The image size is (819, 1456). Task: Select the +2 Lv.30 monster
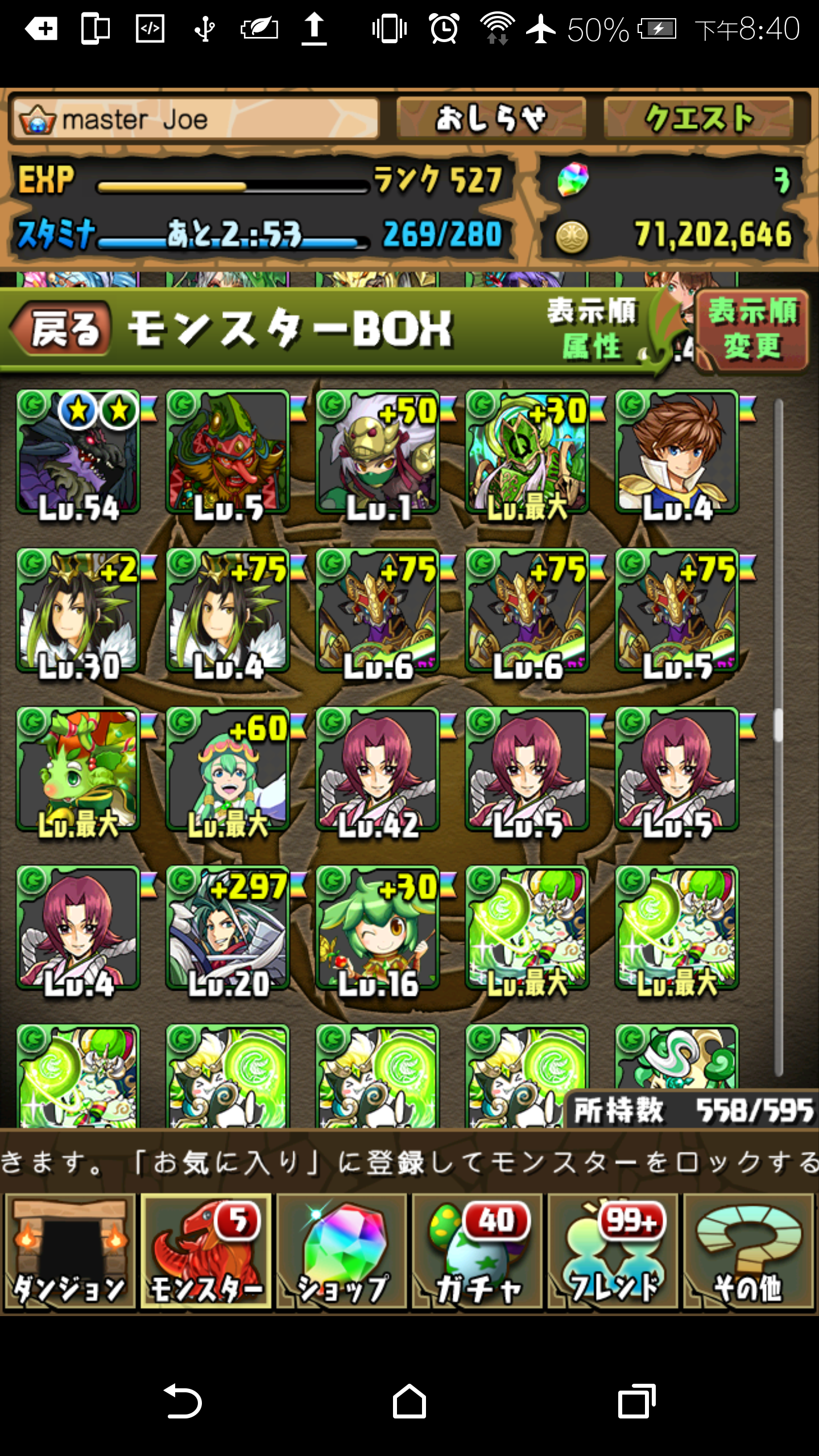pyautogui.click(x=78, y=611)
